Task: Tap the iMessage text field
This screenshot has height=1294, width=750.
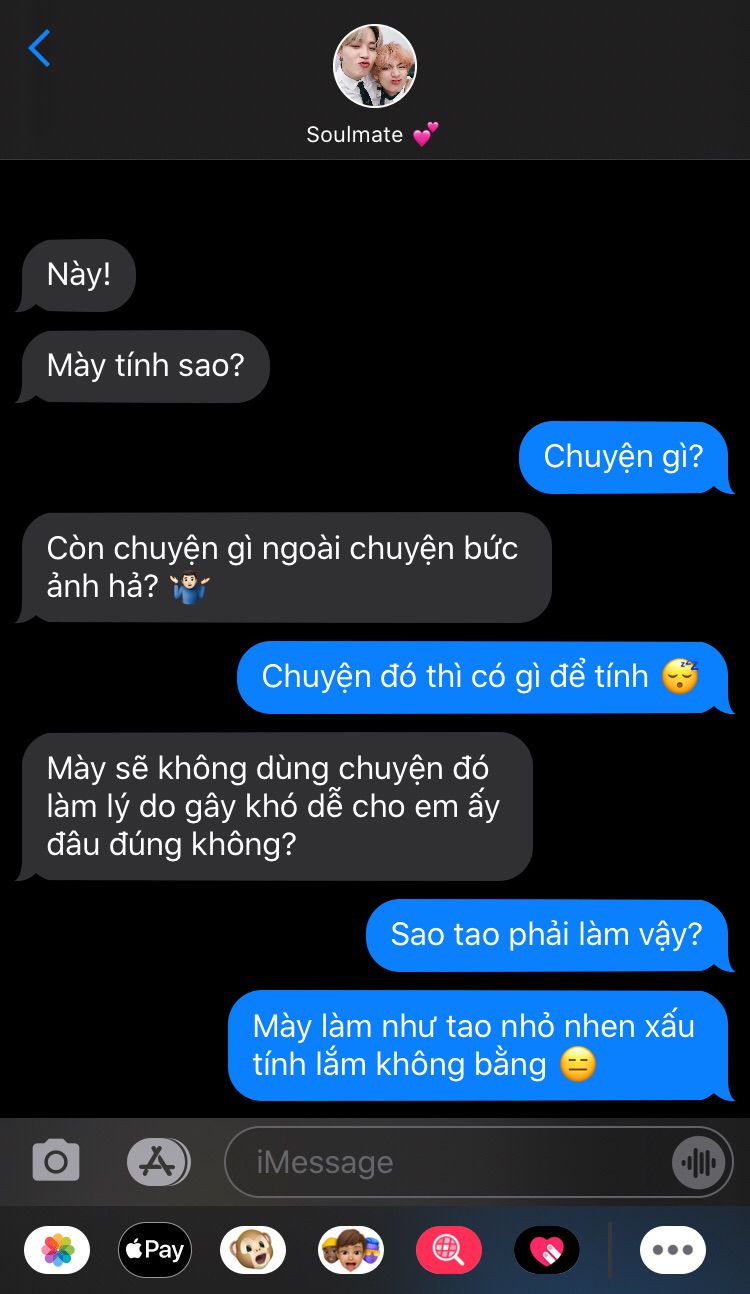Action: [450, 1162]
